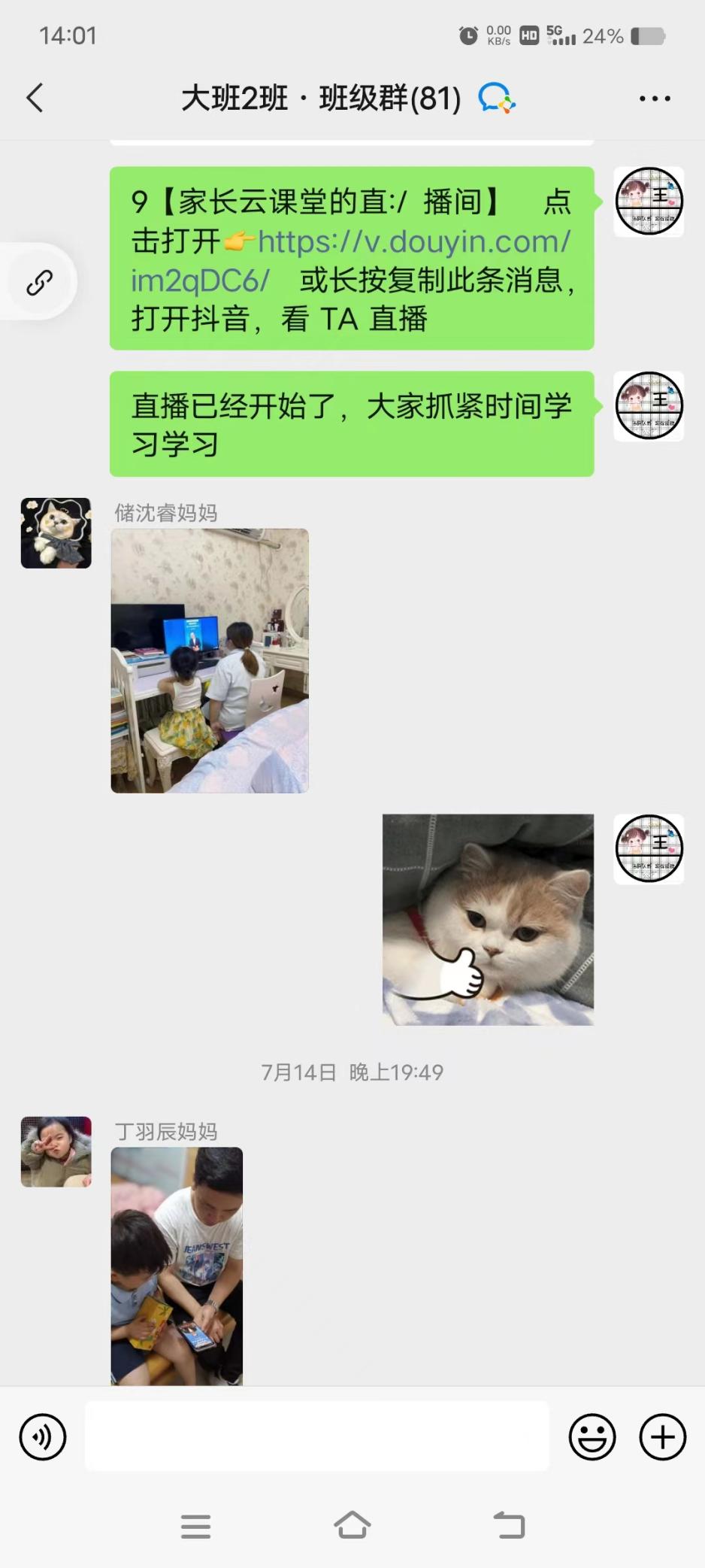Screen dimensions: 705x1568
Task: Open the group chat overflow menu
Action: [654, 99]
